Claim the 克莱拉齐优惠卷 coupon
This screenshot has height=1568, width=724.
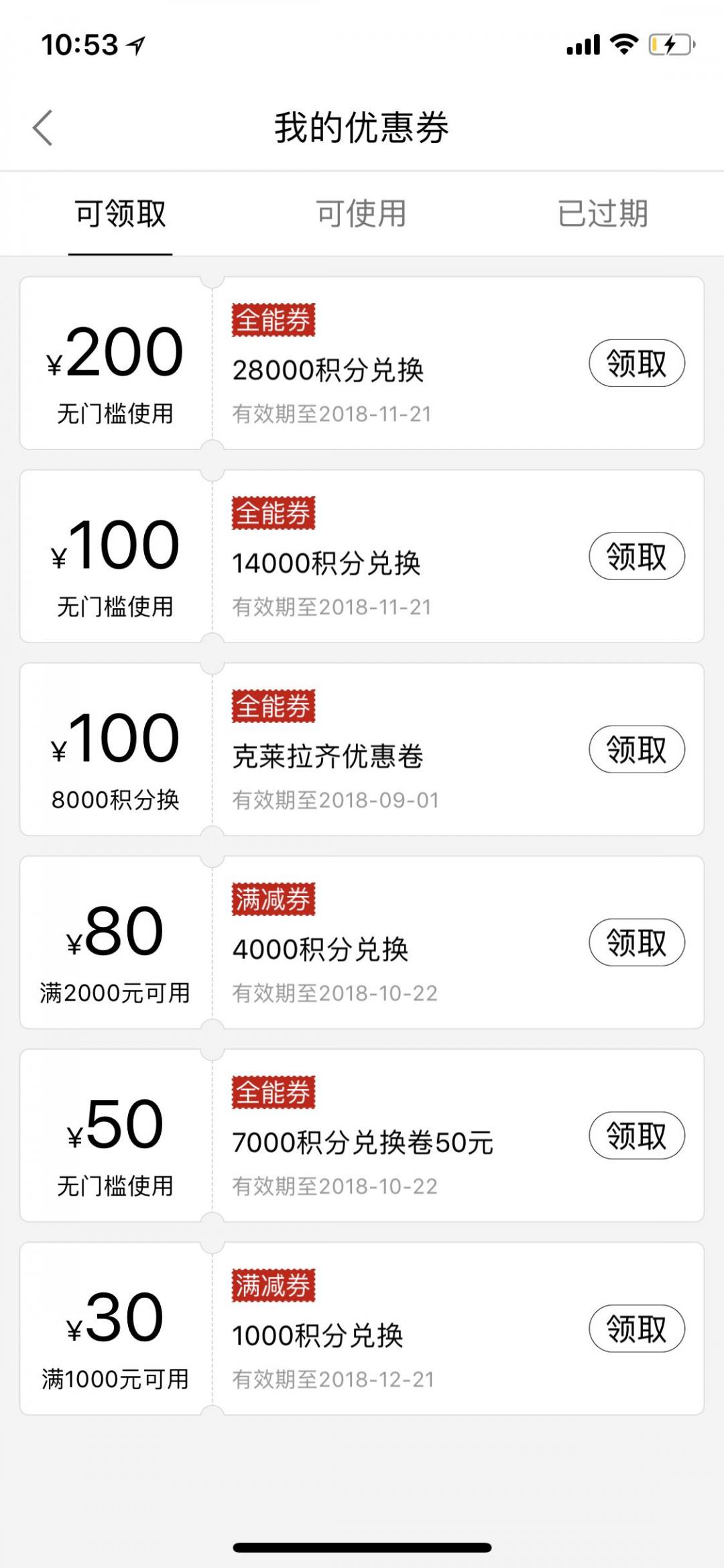[x=636, y=750]
